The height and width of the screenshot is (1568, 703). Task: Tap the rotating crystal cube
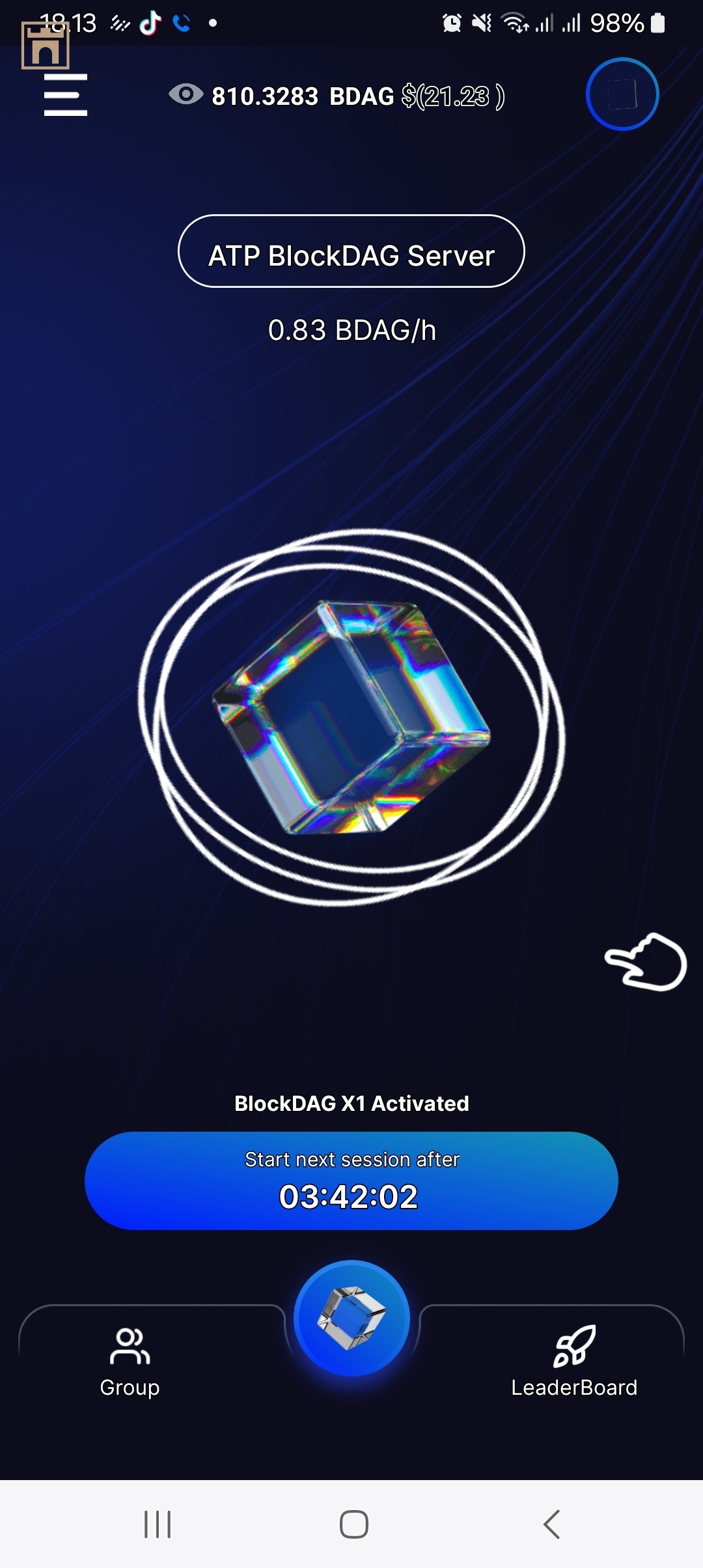[351, 716]
